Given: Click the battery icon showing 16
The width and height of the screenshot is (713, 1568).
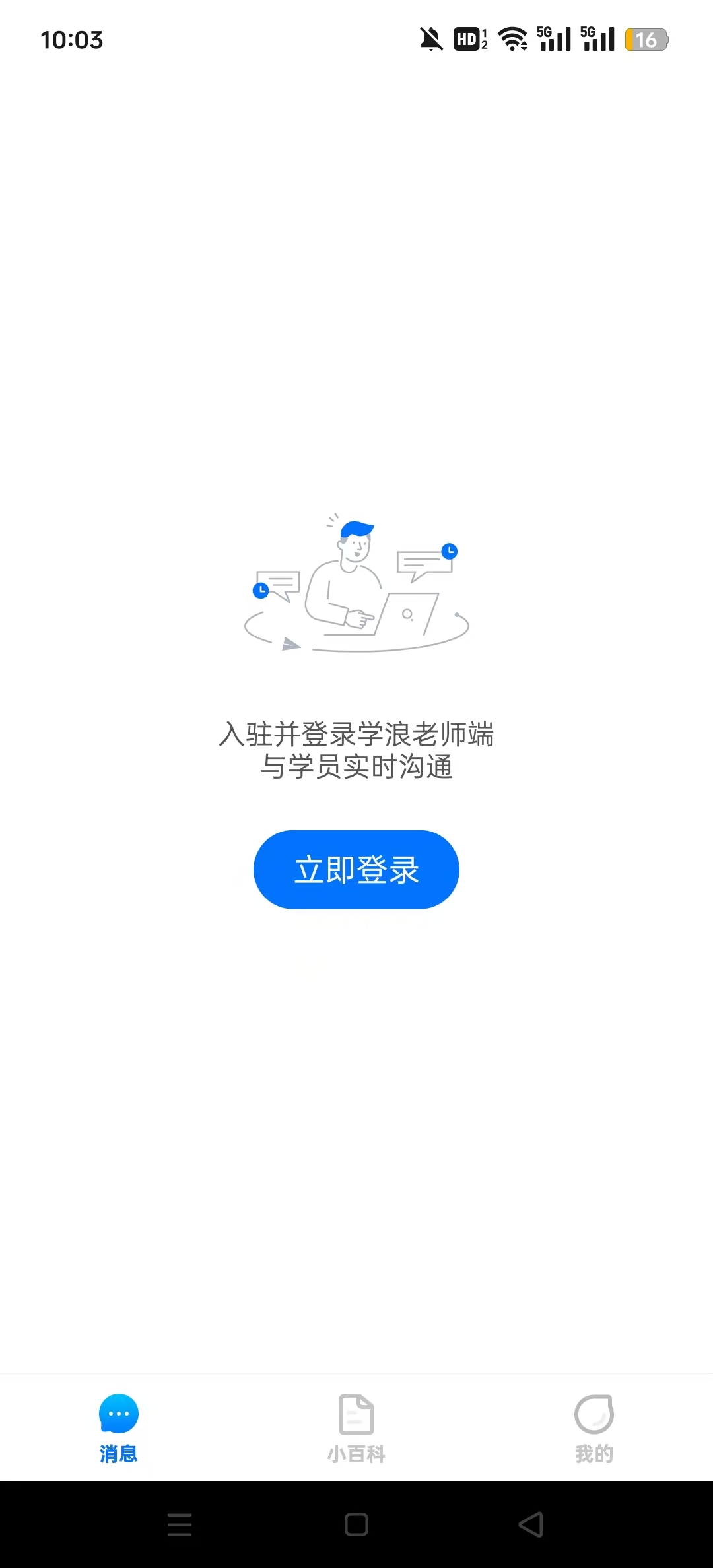Looking at the screenshot, I should point(645,40).
